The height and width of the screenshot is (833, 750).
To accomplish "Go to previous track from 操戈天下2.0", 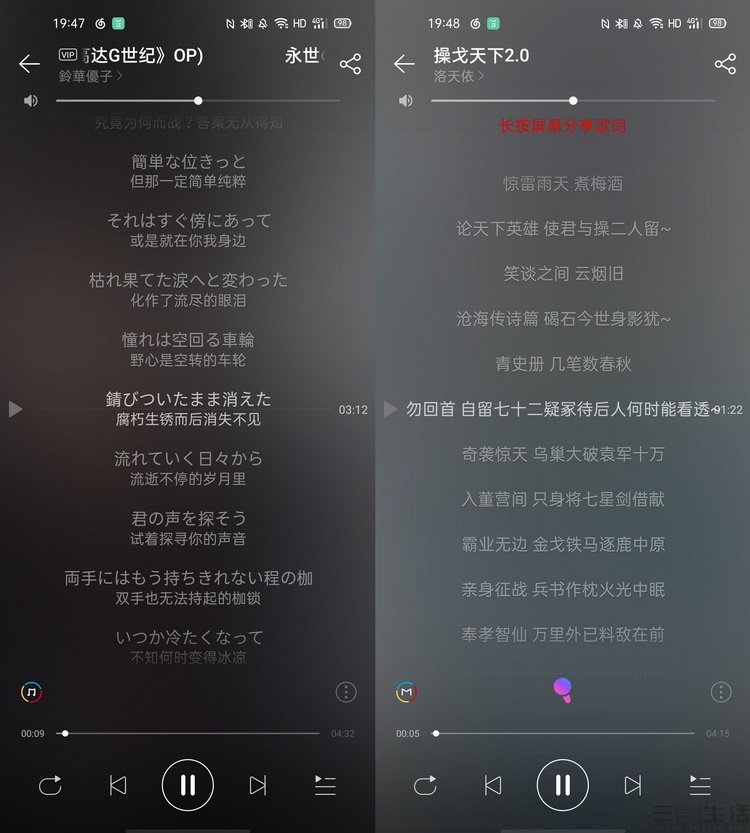I will tap(493, 785).
